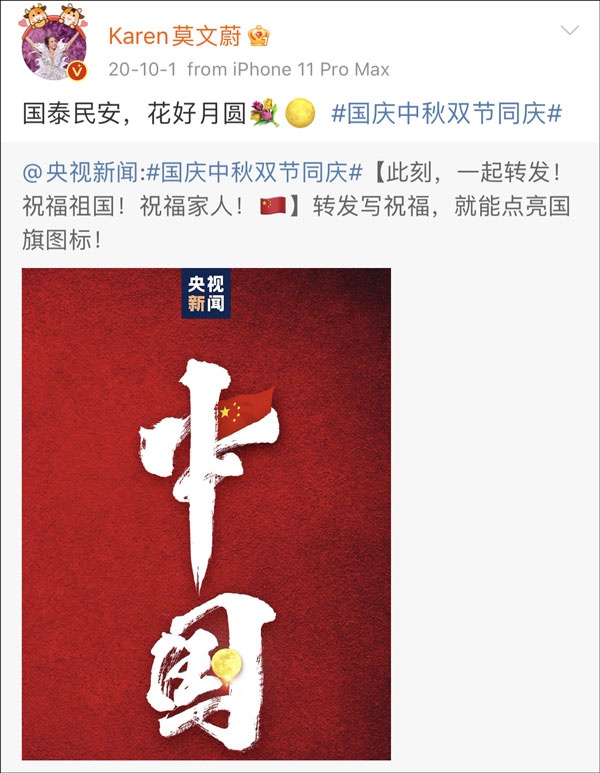
Task: Visit the @央视新闻 account link
Action: coord(86,171)
